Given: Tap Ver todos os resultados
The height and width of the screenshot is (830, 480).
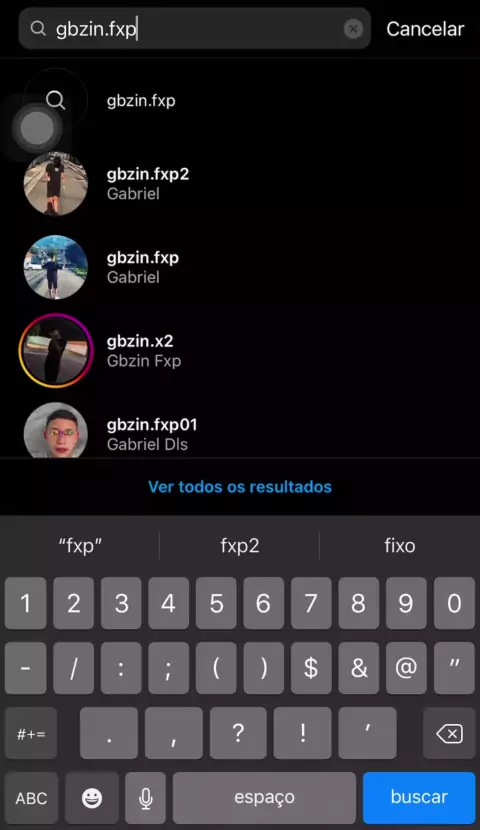Looking at the screenshot, I should click(x=240, y=486).
